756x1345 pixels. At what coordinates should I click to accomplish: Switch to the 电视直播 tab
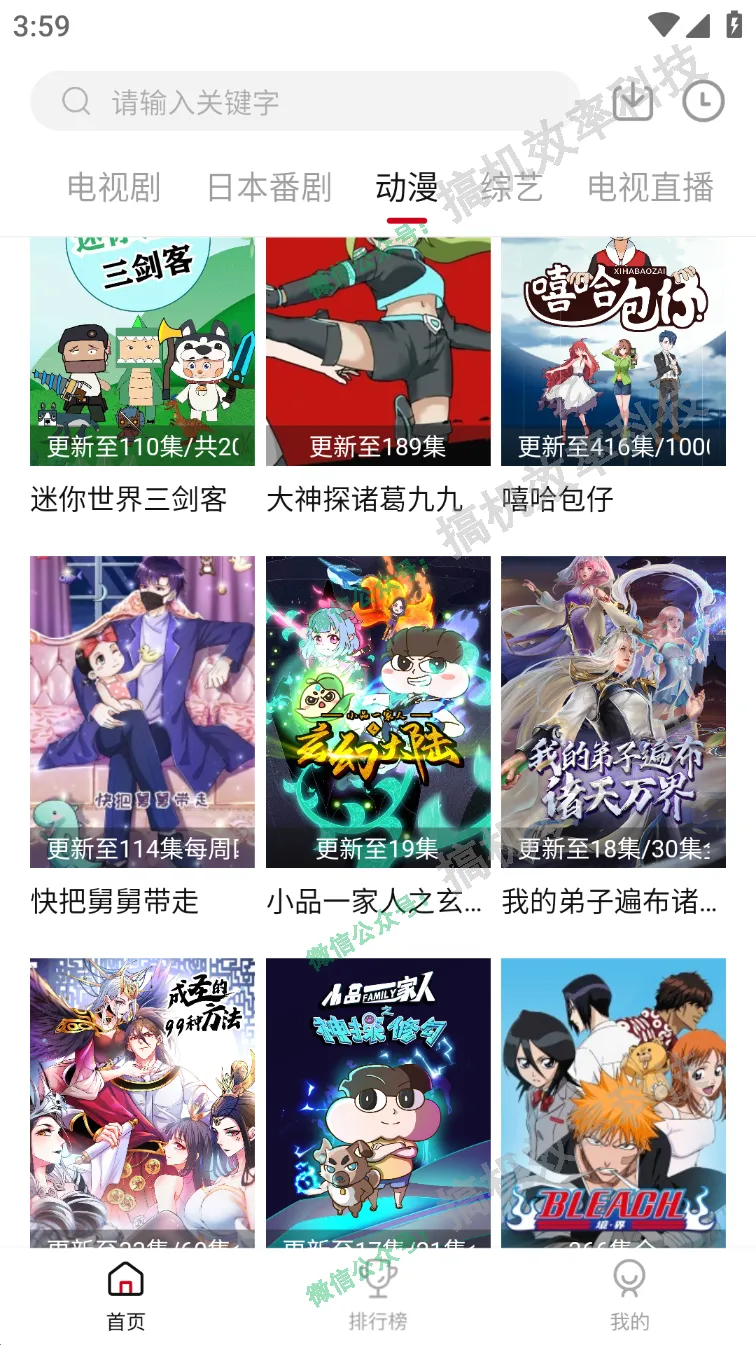coord(651,187)
